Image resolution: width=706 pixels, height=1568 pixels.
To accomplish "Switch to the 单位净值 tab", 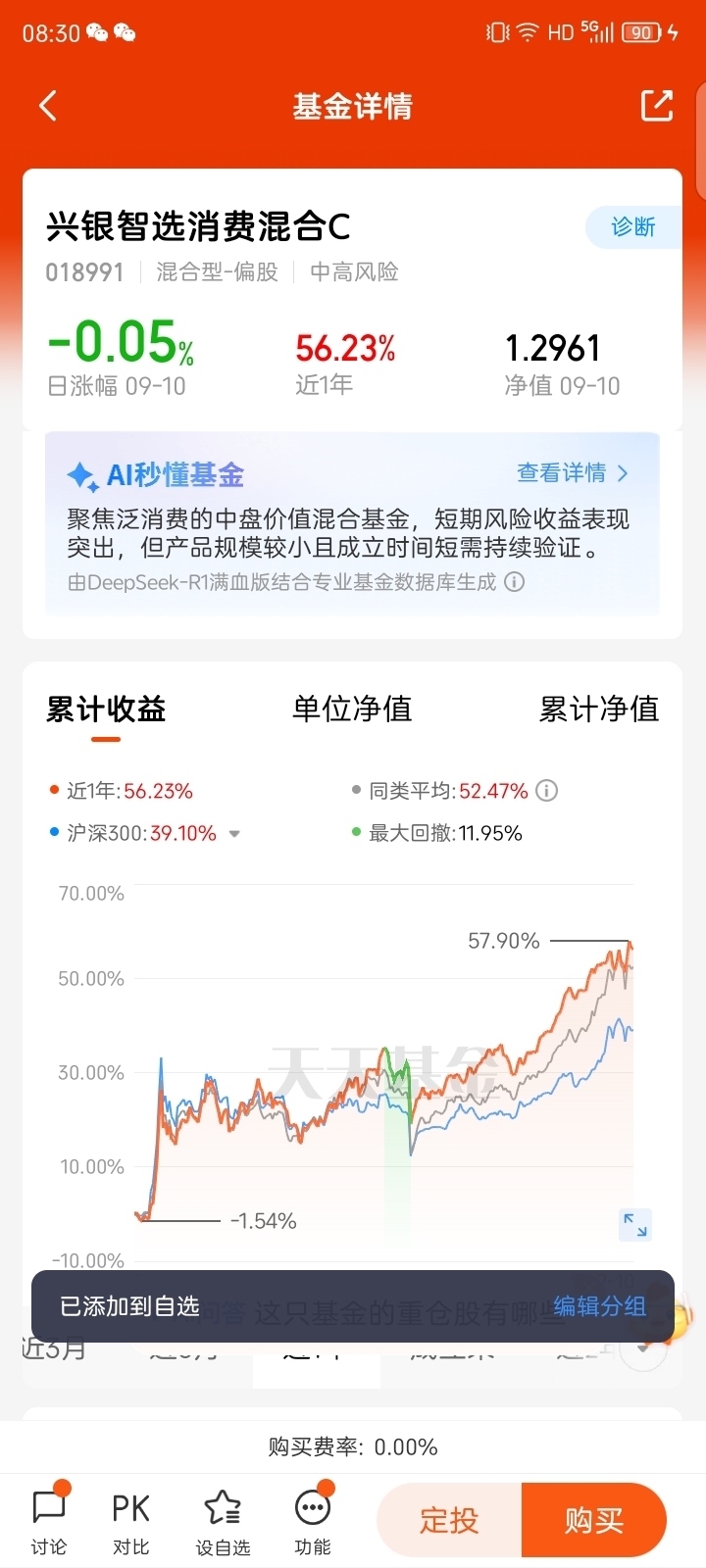I will click(x=352, y=709).
